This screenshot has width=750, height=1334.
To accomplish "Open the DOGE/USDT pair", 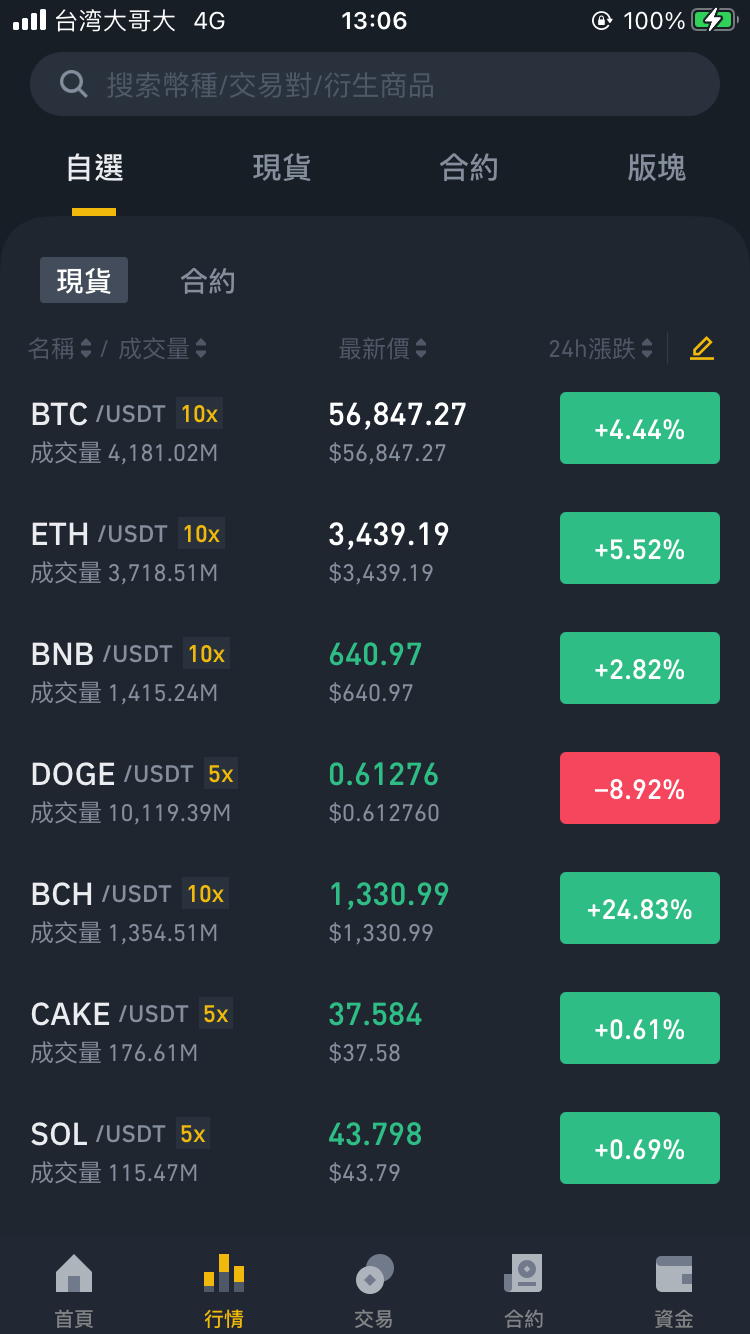I will pyautogui.click(x=375, y=788).
